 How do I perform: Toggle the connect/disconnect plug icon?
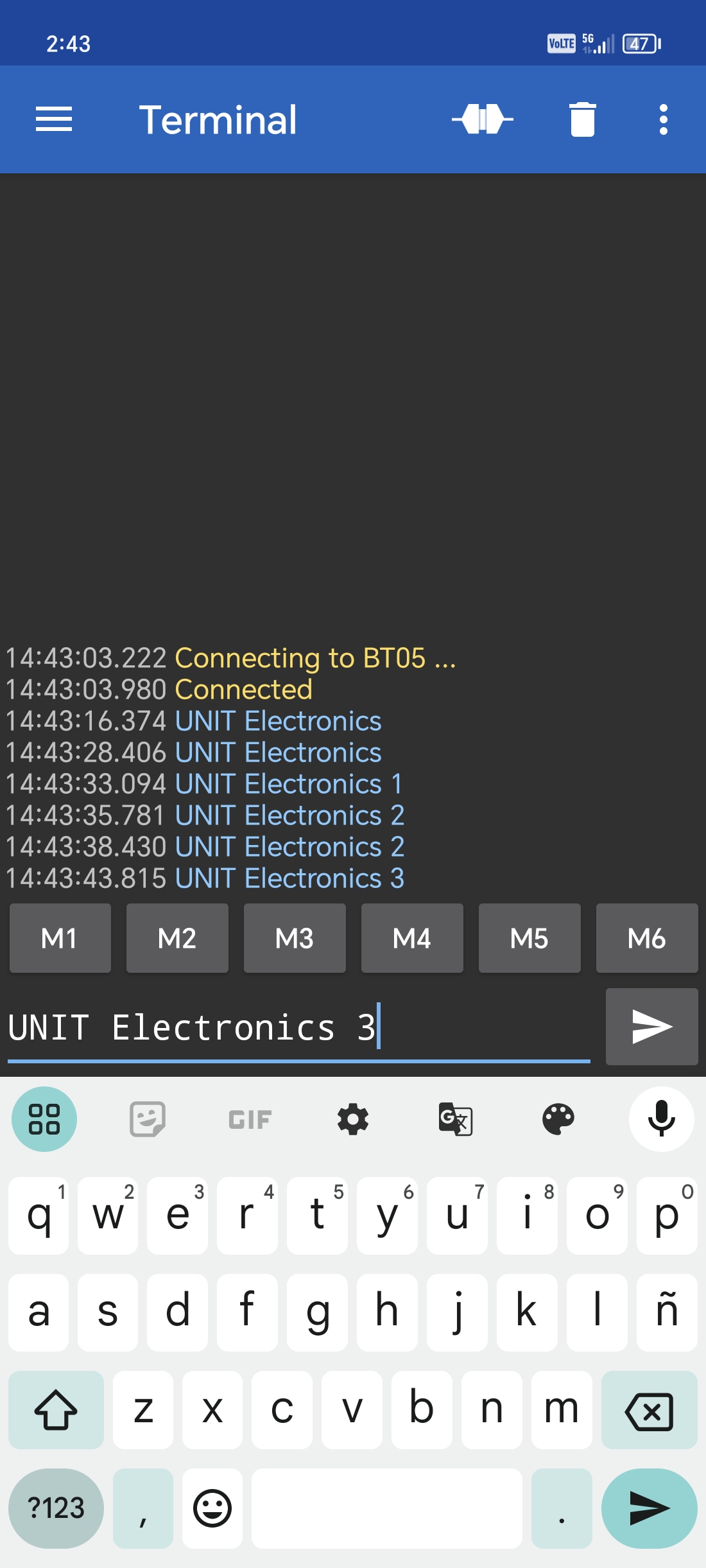click(482, 119)
